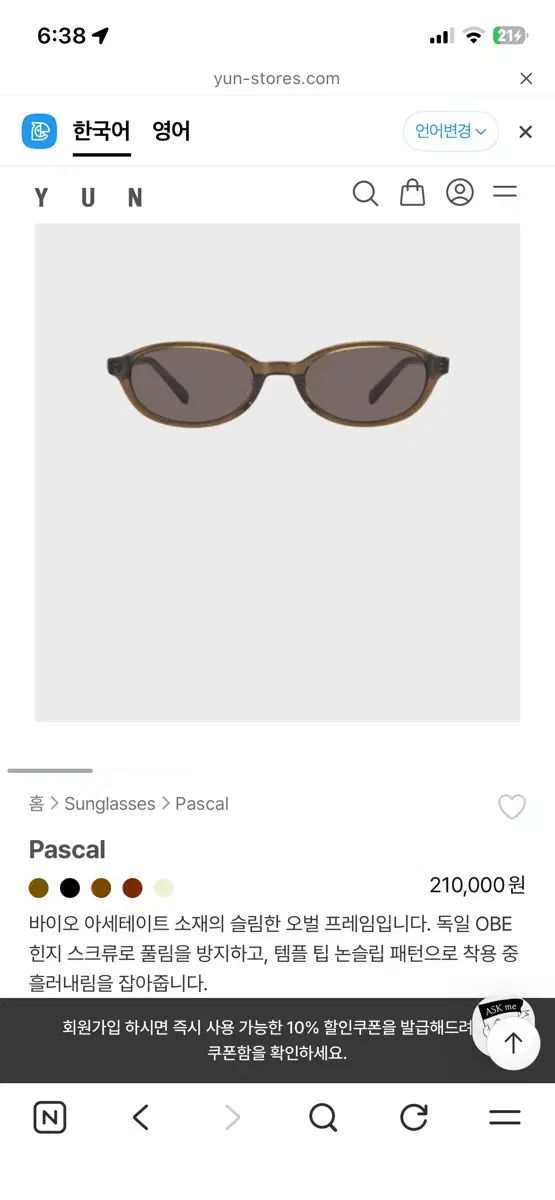555x1200 pixels.
Task: Go back in the browser toolbar
Action: [141, 1117]
